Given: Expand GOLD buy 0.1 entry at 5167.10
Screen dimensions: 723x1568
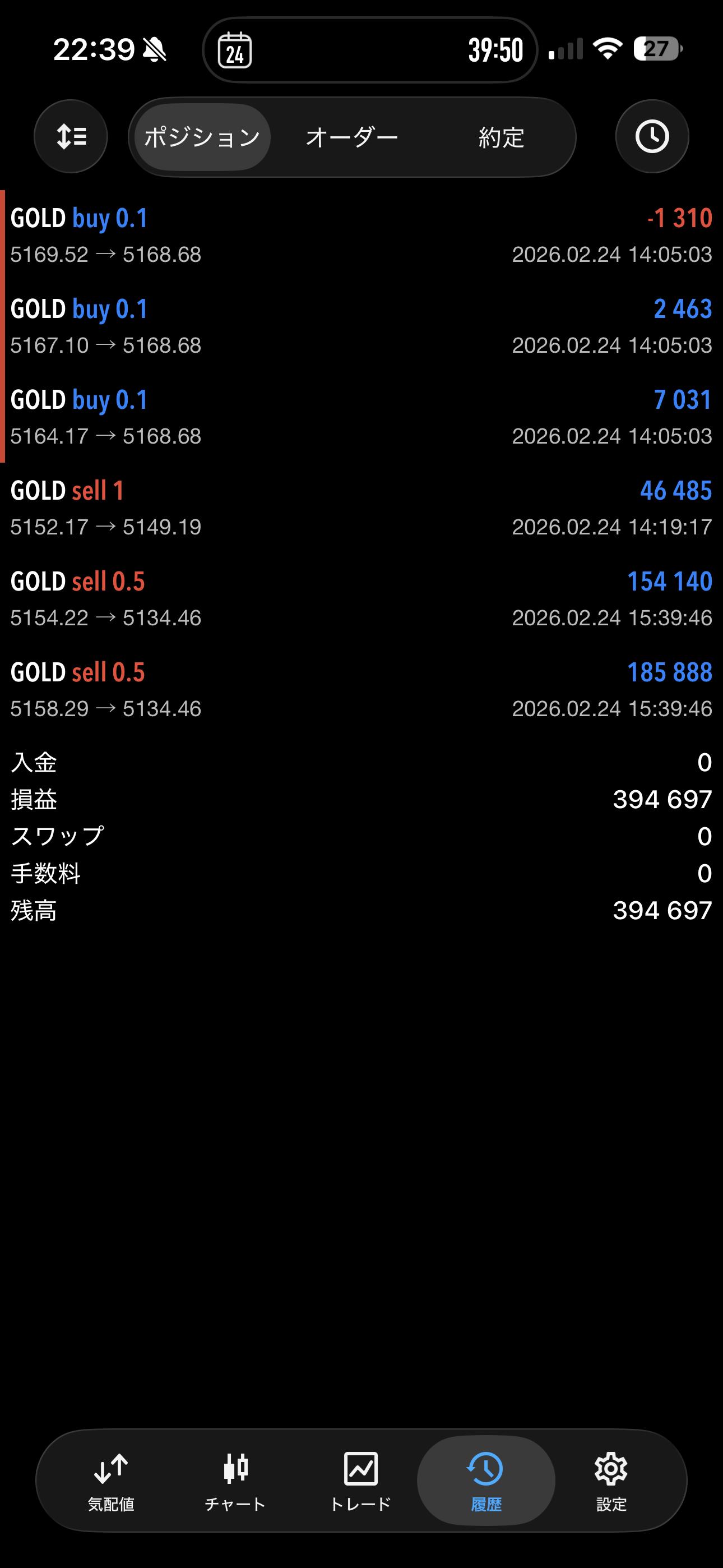Looking at the screenshot, I should point(361,326).
